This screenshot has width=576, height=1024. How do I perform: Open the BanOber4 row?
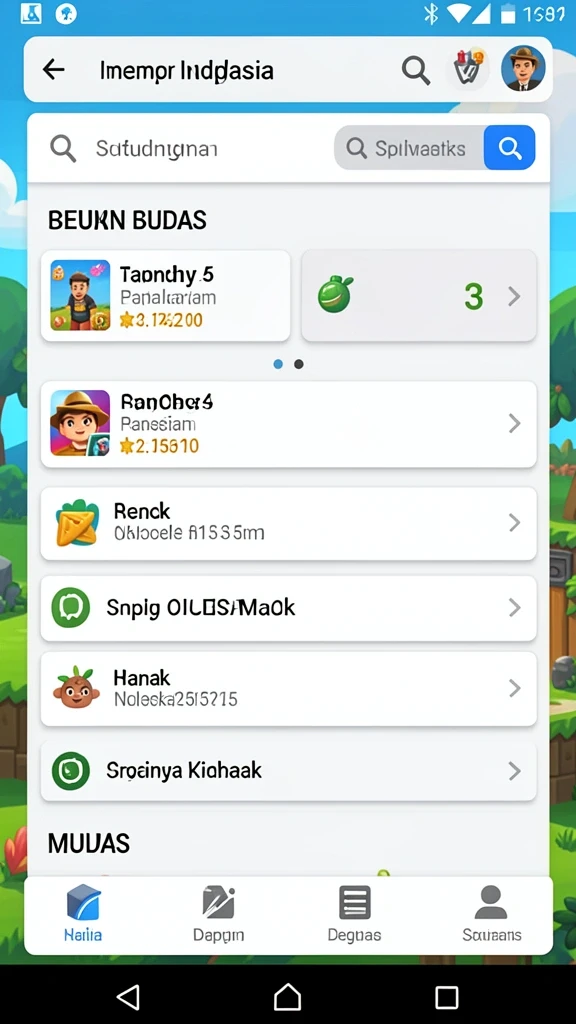point(289,424)
